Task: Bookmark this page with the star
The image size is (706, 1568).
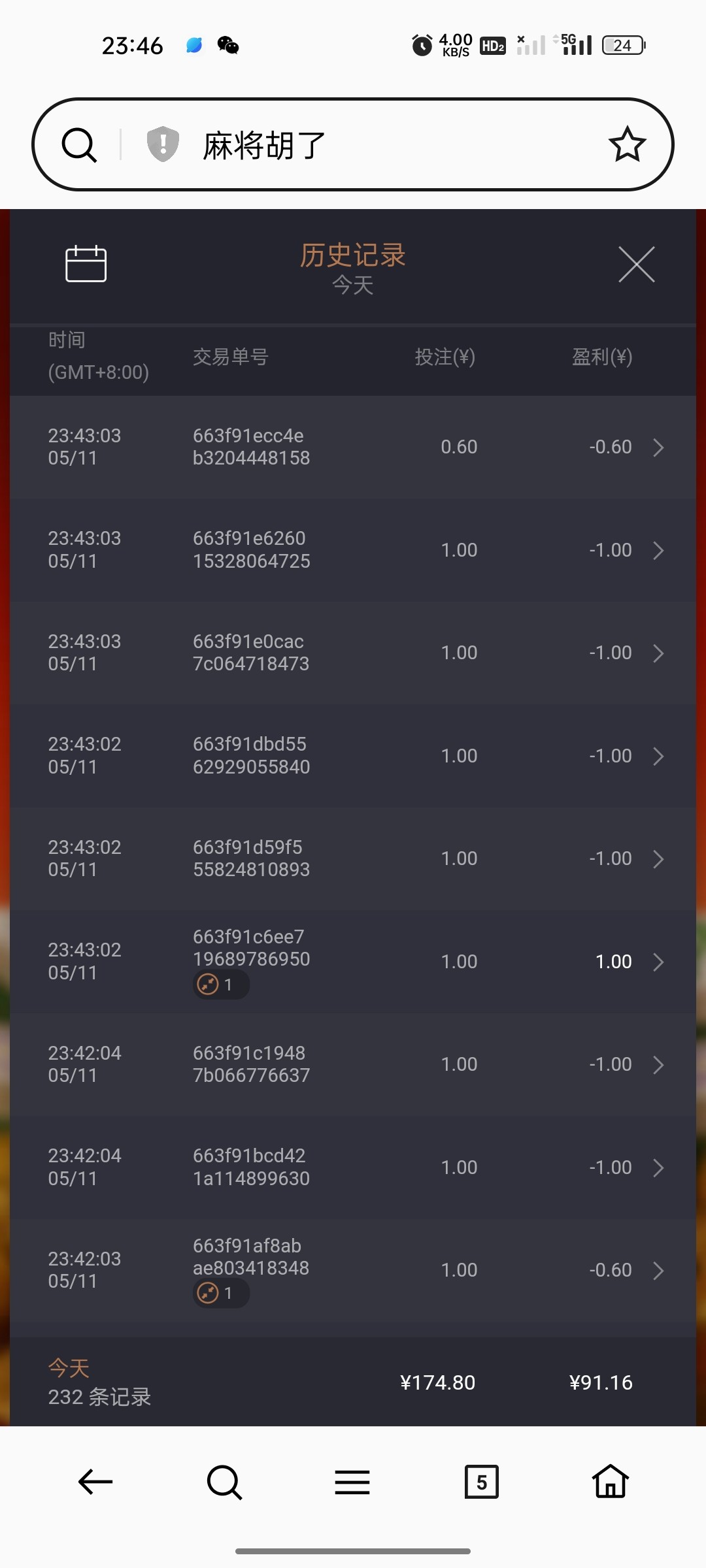Action: 627,144
